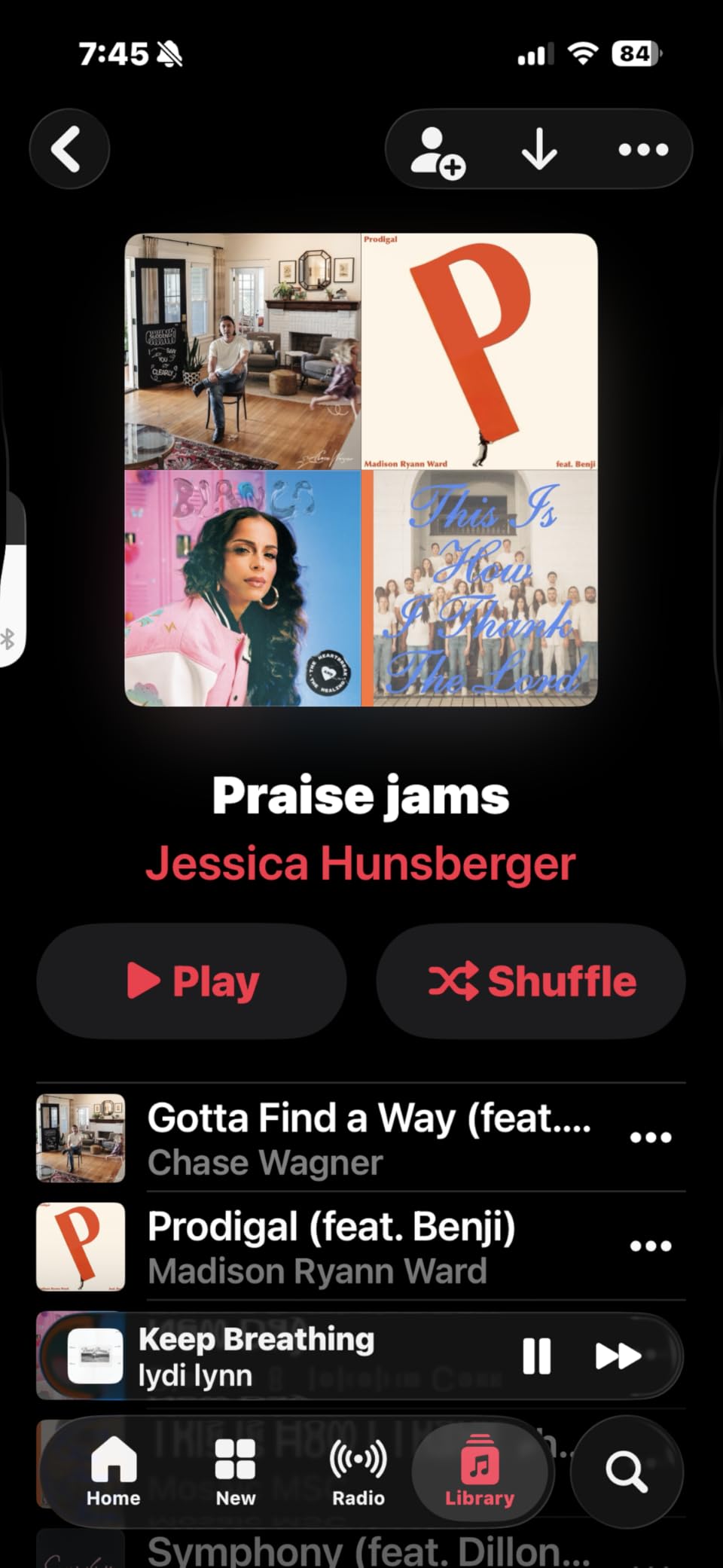Shuffle the Praise jams playlist
723x1568 pixels.
click(531, 981)
